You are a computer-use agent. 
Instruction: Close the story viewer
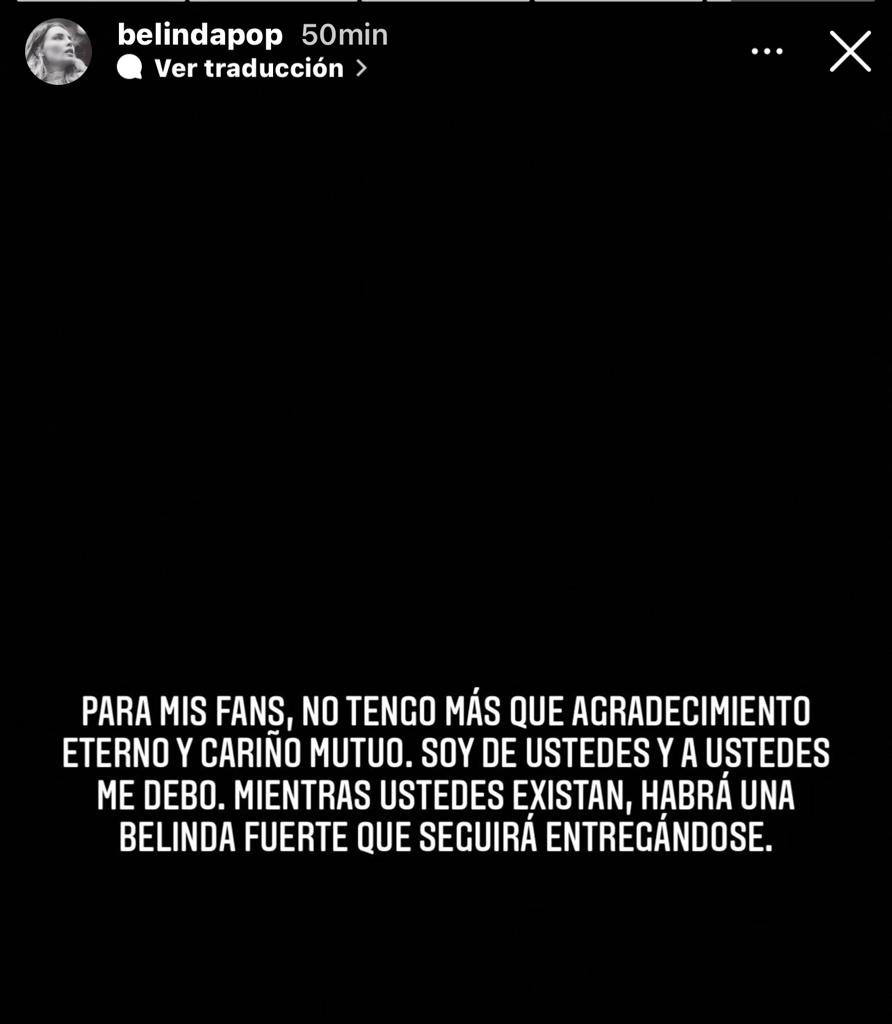point(850,51)
